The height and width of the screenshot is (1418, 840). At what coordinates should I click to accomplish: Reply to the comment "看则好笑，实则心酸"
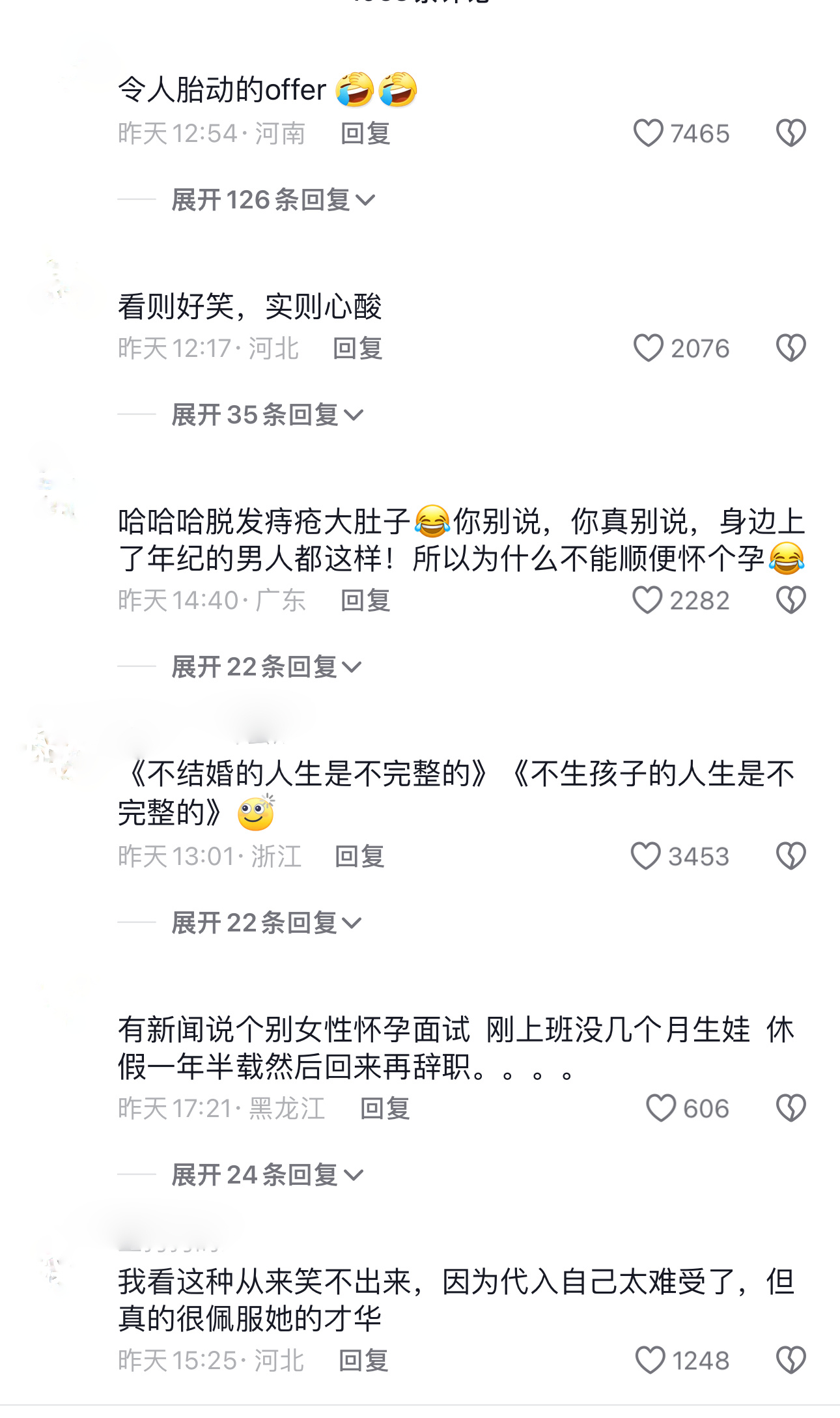click(357, 348)
